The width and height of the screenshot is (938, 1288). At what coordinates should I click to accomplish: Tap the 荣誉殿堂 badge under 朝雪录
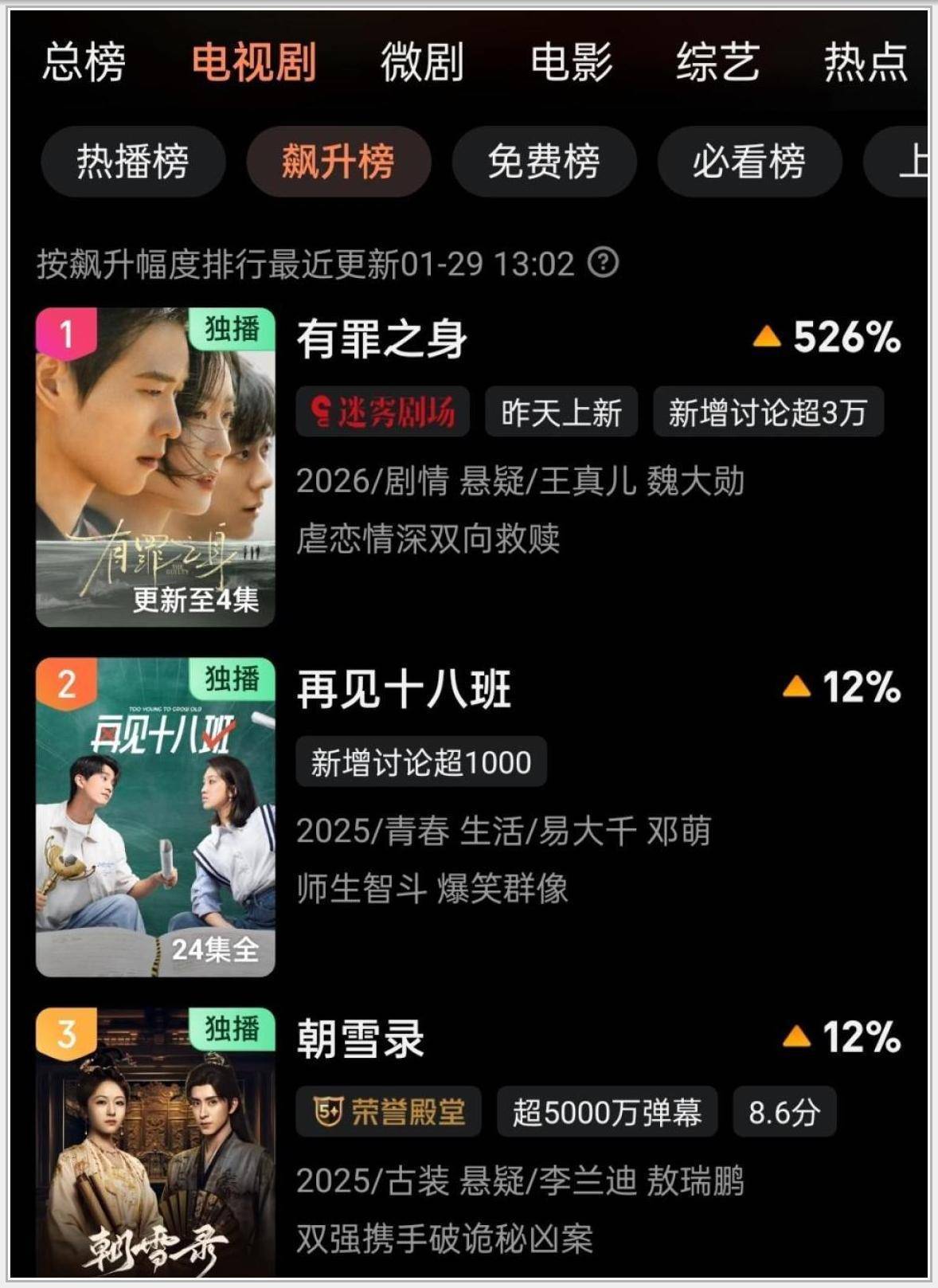click(x=389, y=1112)
